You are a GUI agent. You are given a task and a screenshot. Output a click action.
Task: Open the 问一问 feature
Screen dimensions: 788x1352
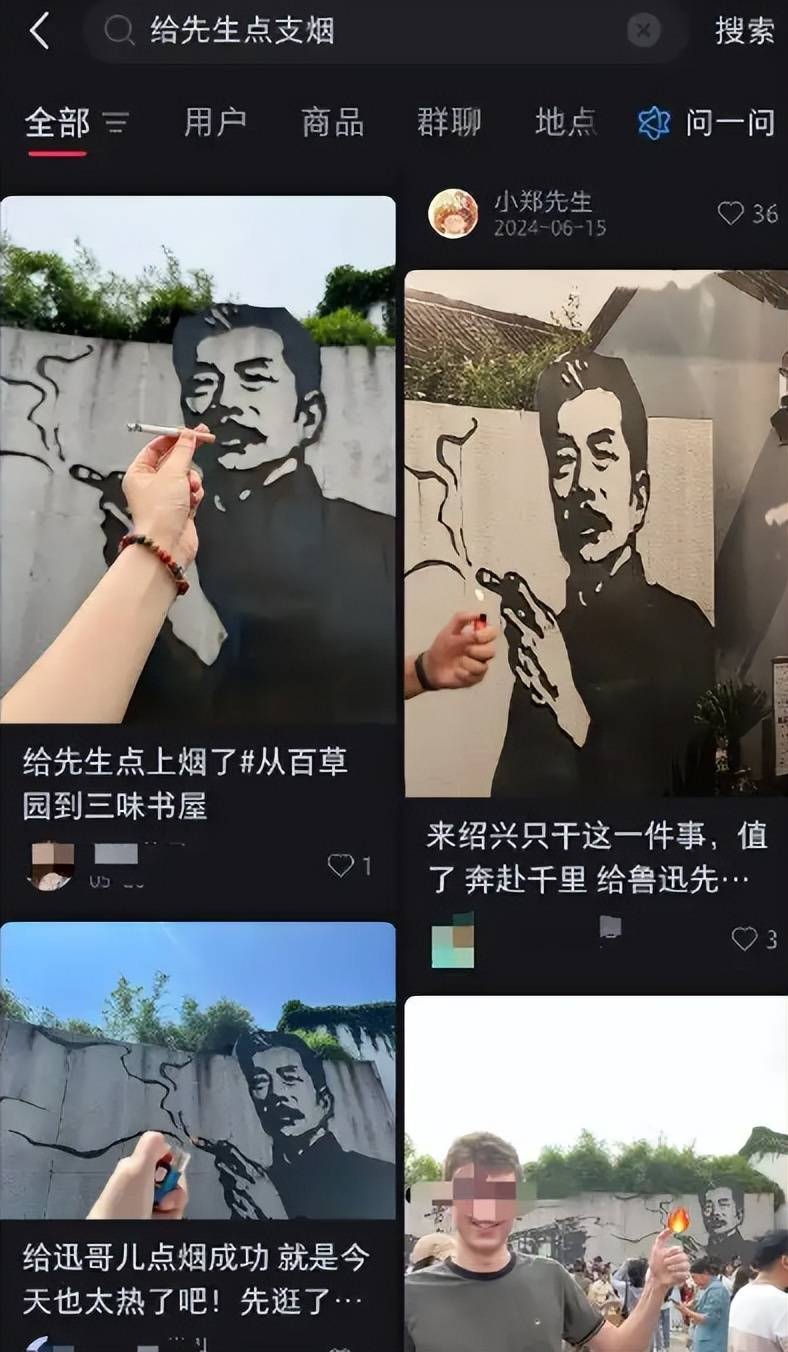707,123
